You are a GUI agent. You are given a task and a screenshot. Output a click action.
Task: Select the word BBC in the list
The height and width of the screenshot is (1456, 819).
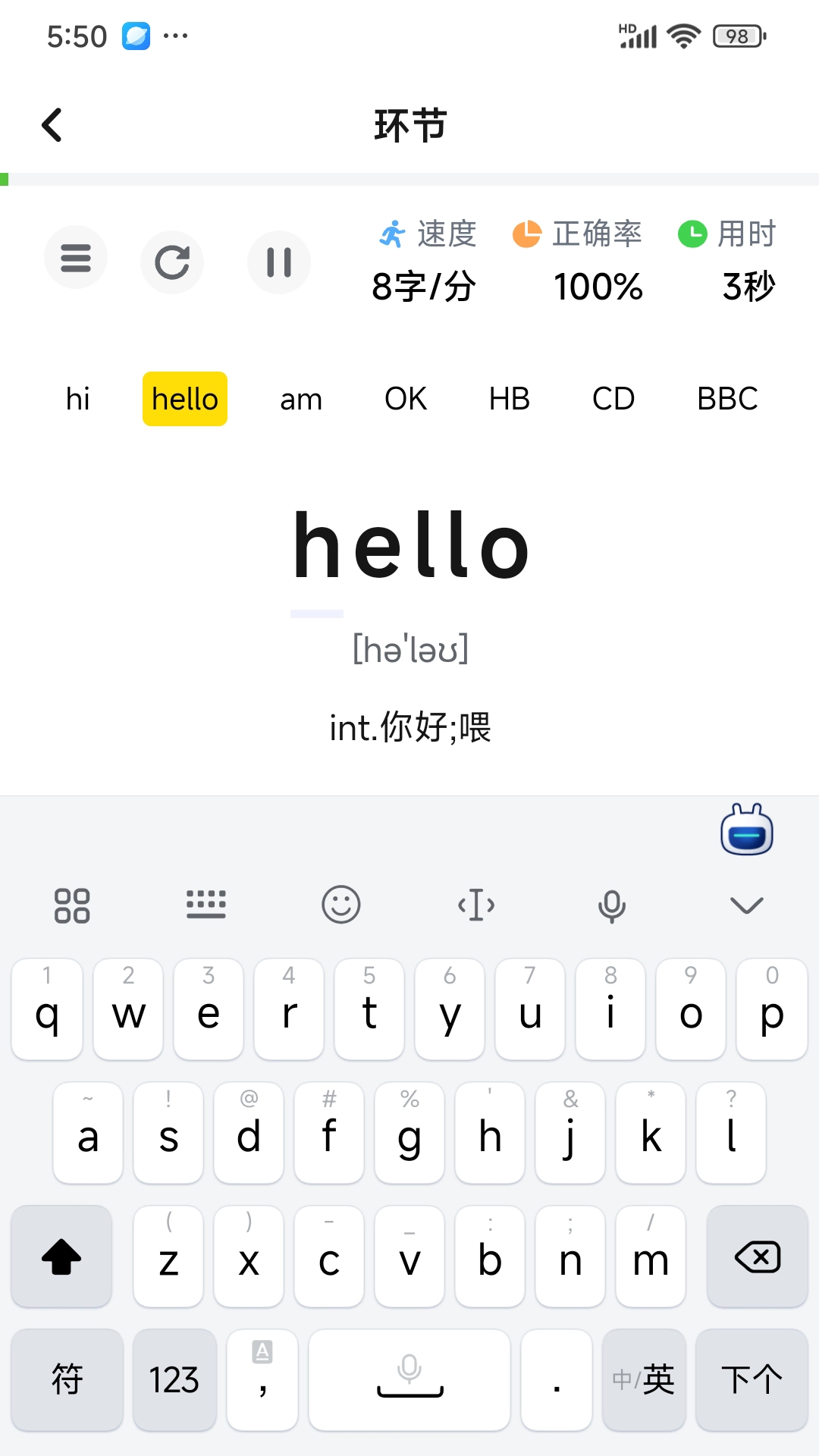pos(727,398)
